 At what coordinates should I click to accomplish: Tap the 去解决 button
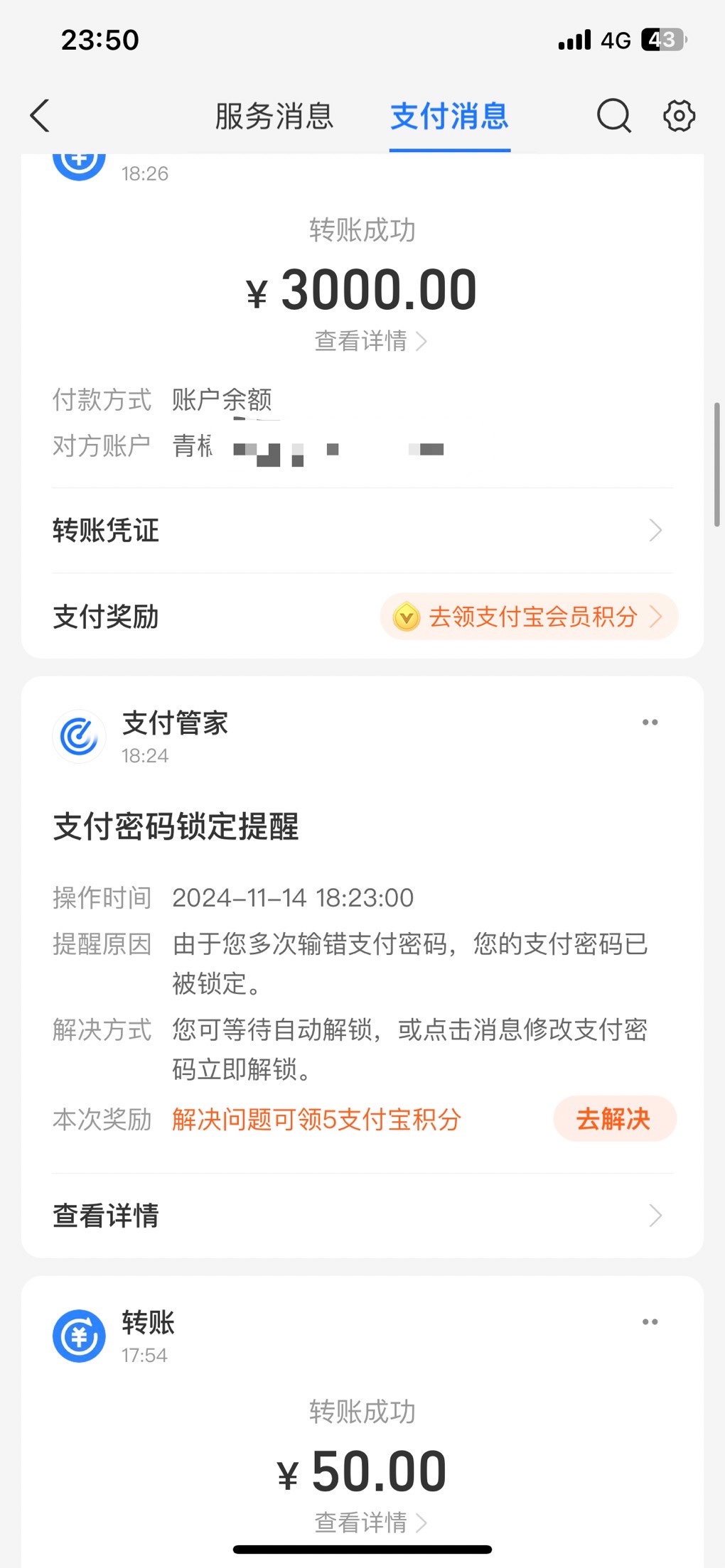tap(614, 1119)
